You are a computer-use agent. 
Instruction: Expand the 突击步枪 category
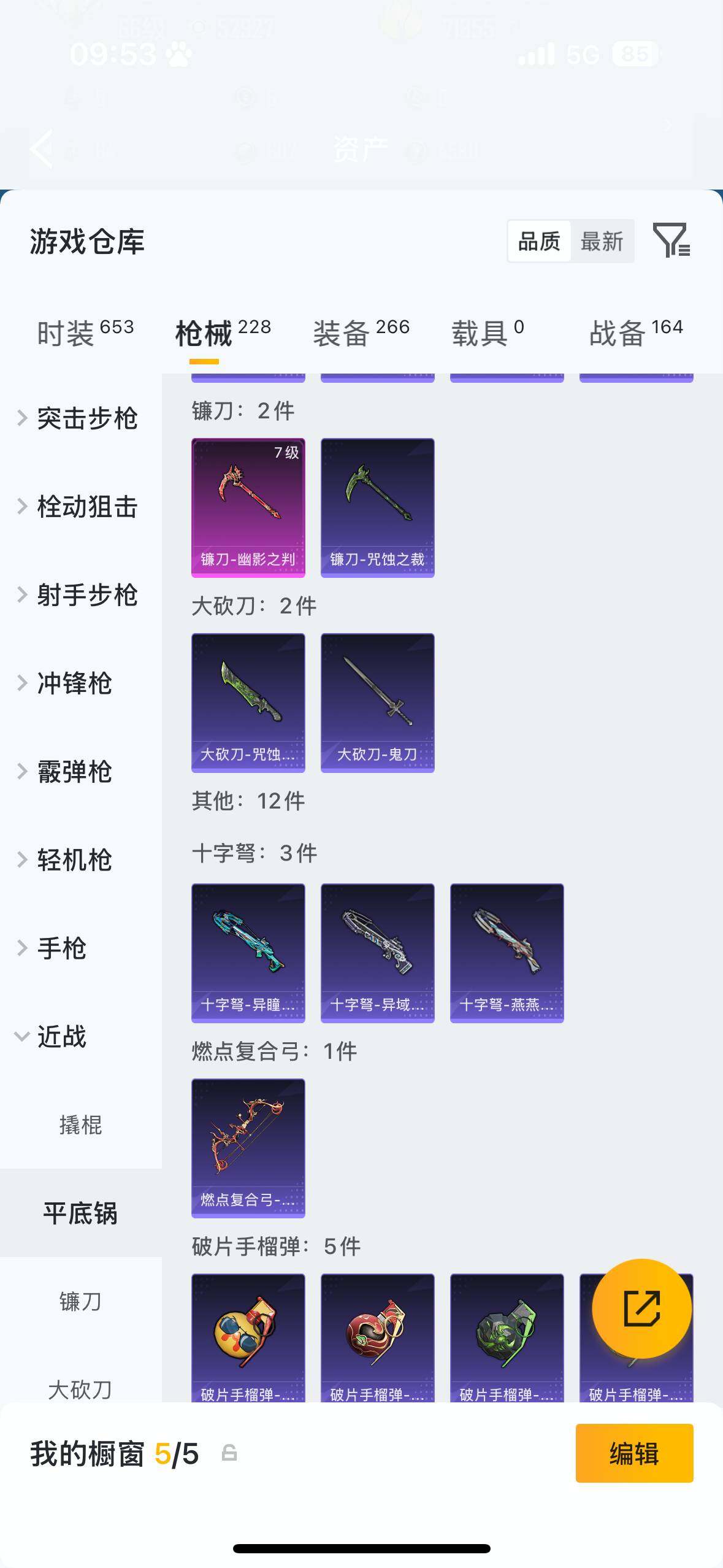point(80,418)
